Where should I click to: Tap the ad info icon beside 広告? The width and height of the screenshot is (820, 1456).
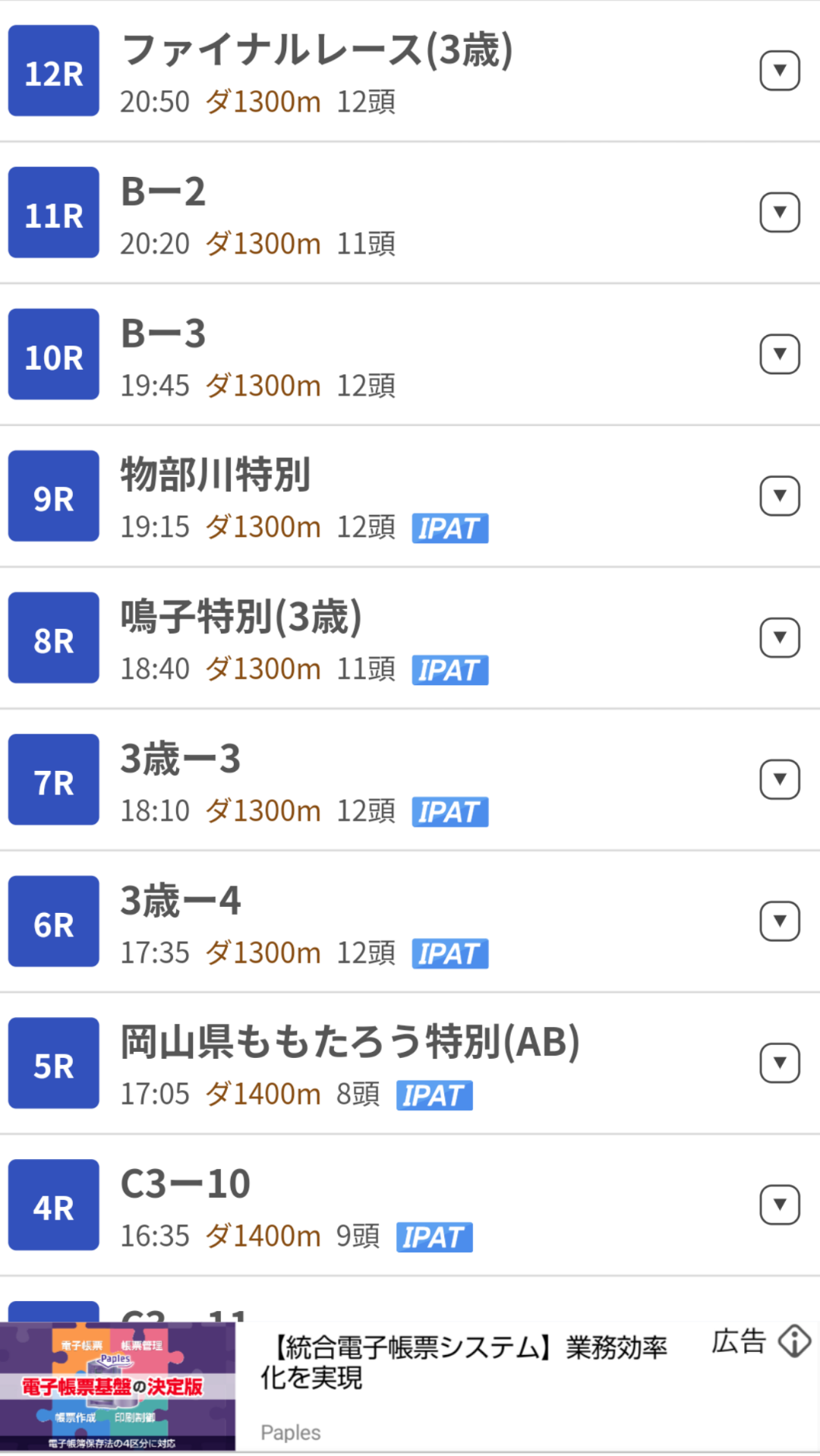795,1341
